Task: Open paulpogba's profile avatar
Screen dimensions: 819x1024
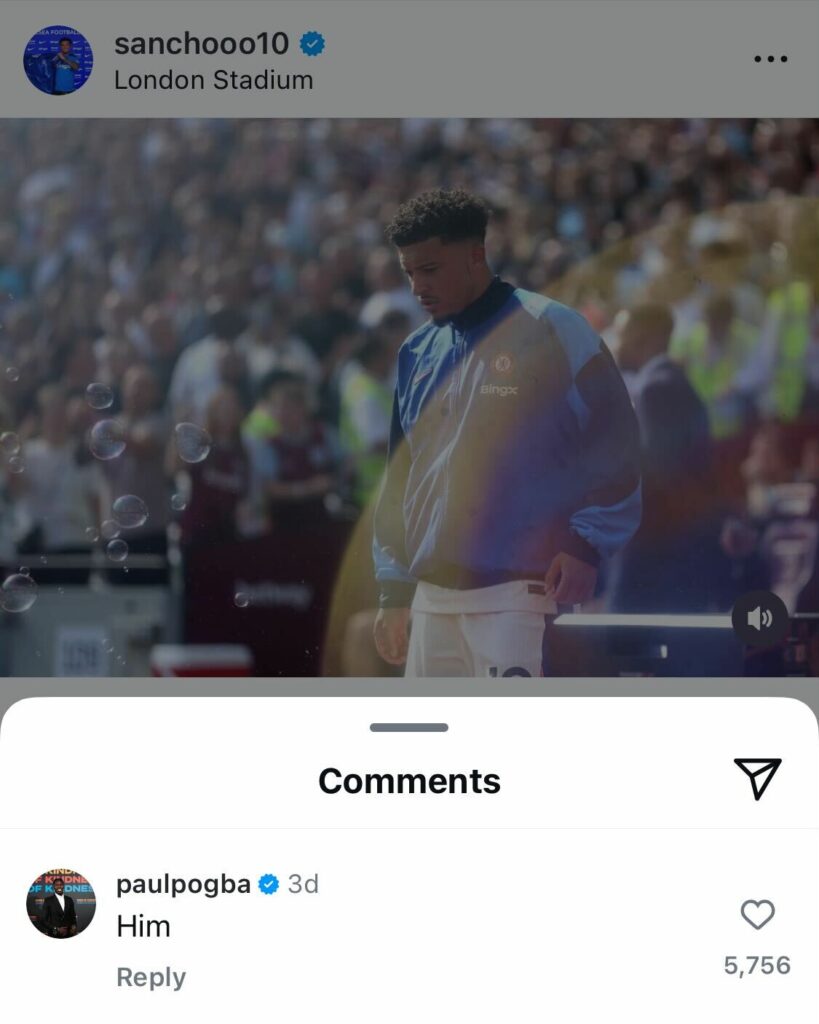Action: [61, 903]
